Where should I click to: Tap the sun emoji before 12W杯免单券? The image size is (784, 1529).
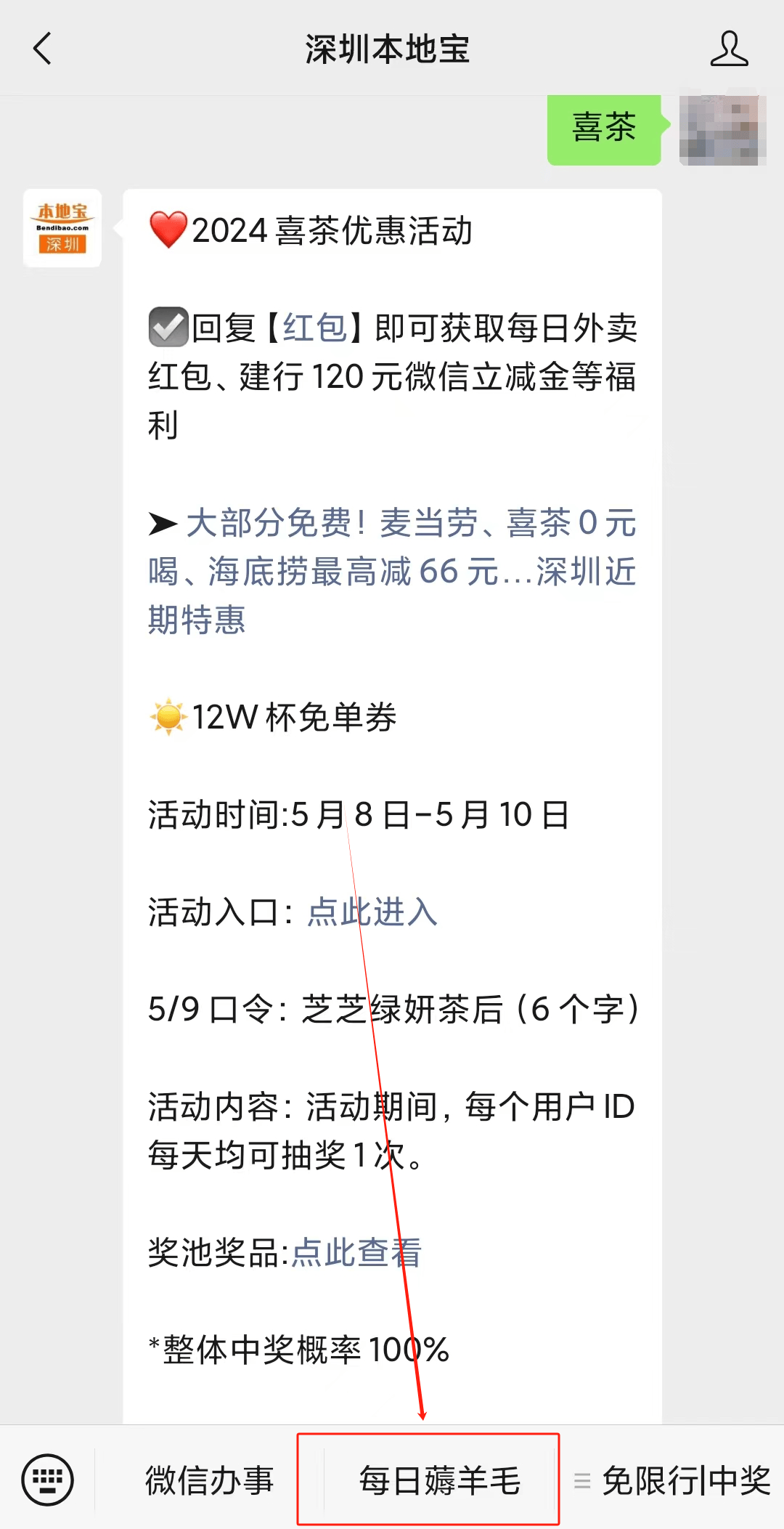click(x=168, y=718)
